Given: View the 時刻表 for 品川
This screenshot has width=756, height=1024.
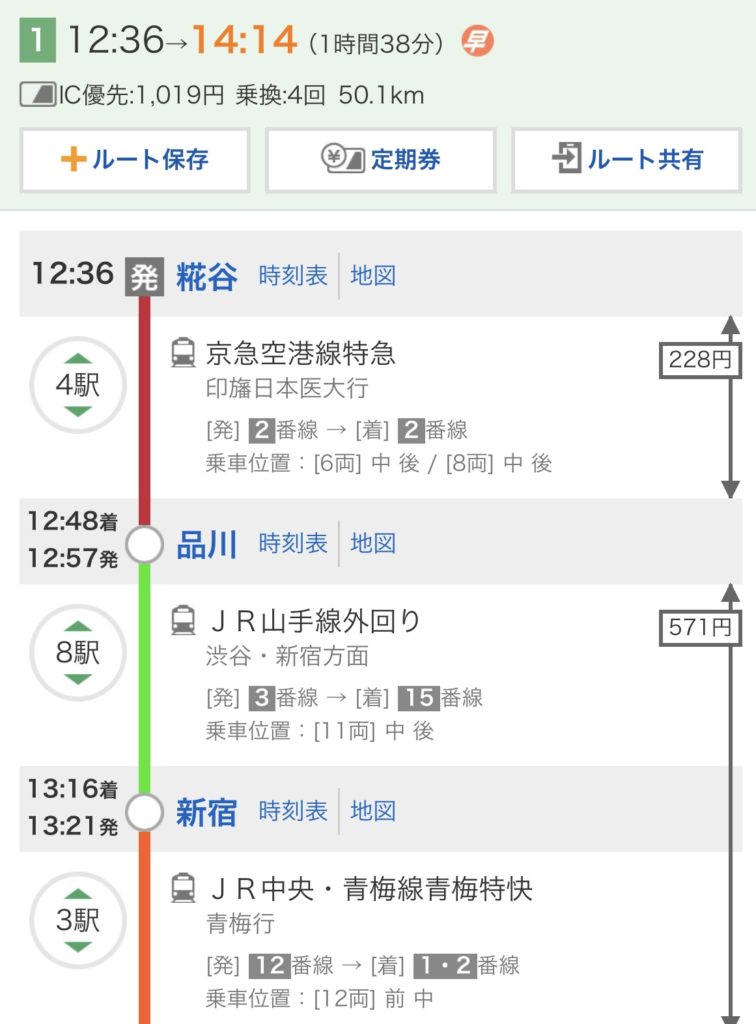Looking at the screenshot, I should tap(293, 543).
